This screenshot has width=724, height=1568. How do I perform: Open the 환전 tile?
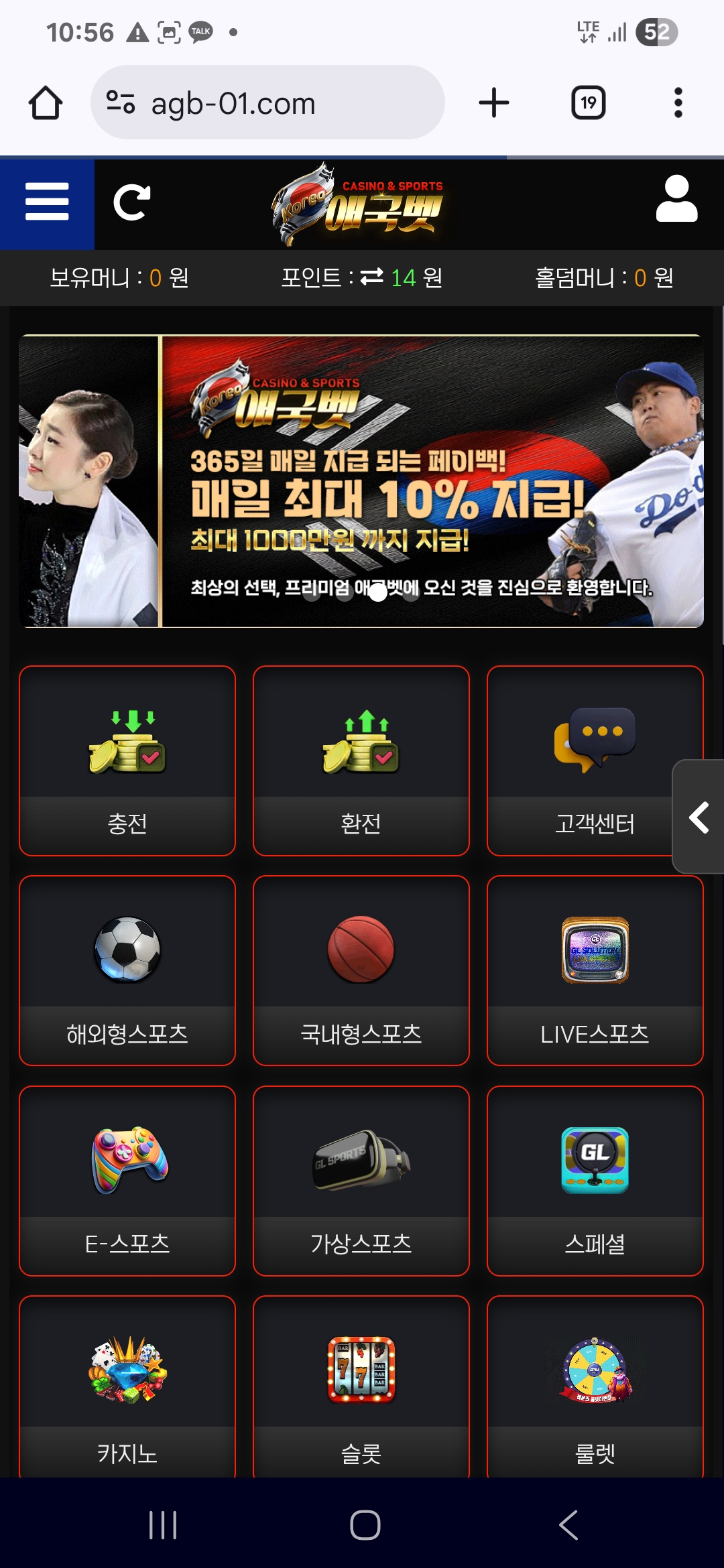[361, 761]
